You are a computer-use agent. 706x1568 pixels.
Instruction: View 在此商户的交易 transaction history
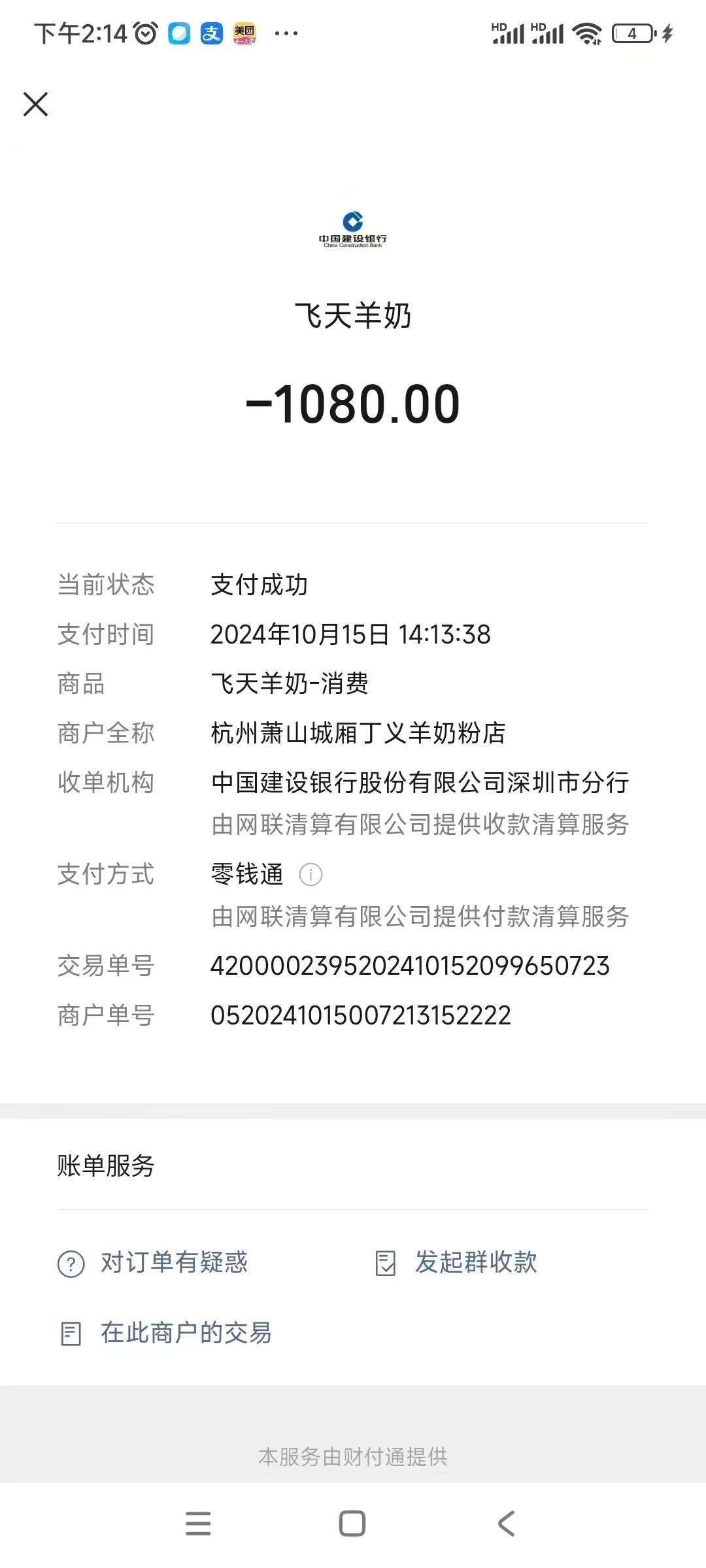click(166, 1333)
